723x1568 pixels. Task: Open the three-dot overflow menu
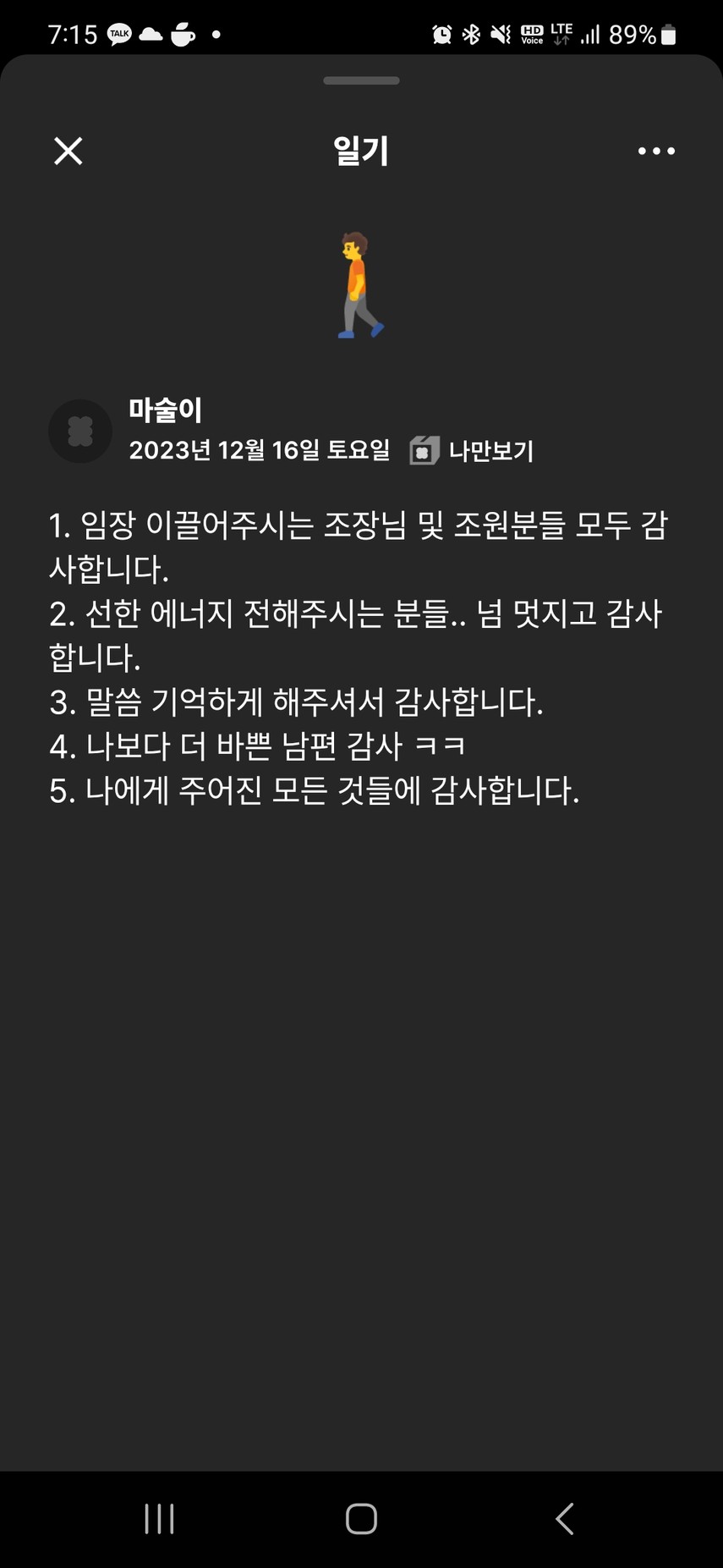(x=656, y=151)
